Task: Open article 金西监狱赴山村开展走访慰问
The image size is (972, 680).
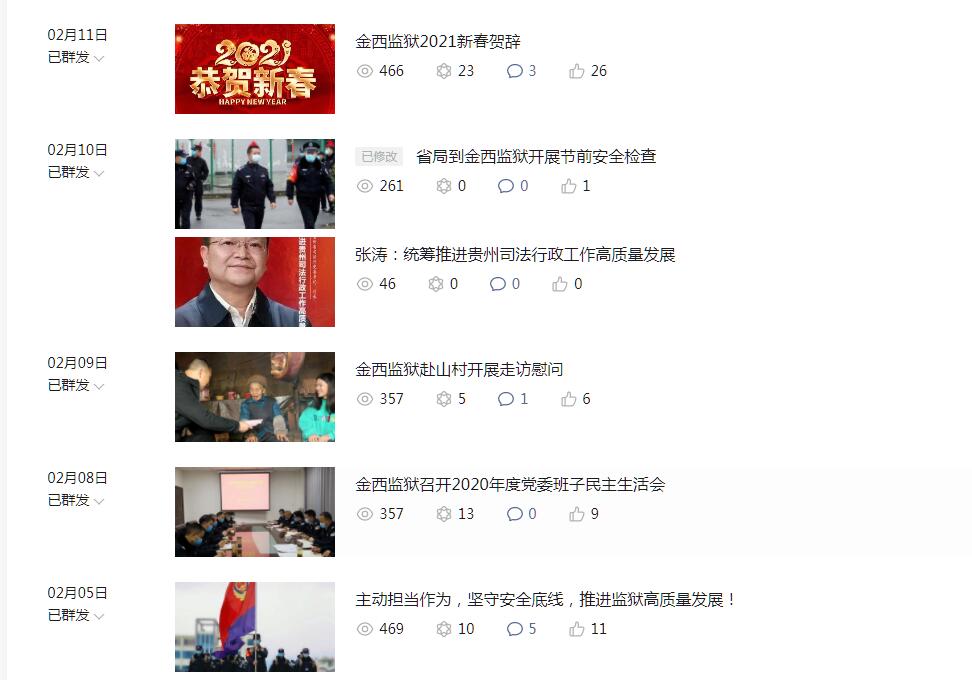Action: coord(459,370)
